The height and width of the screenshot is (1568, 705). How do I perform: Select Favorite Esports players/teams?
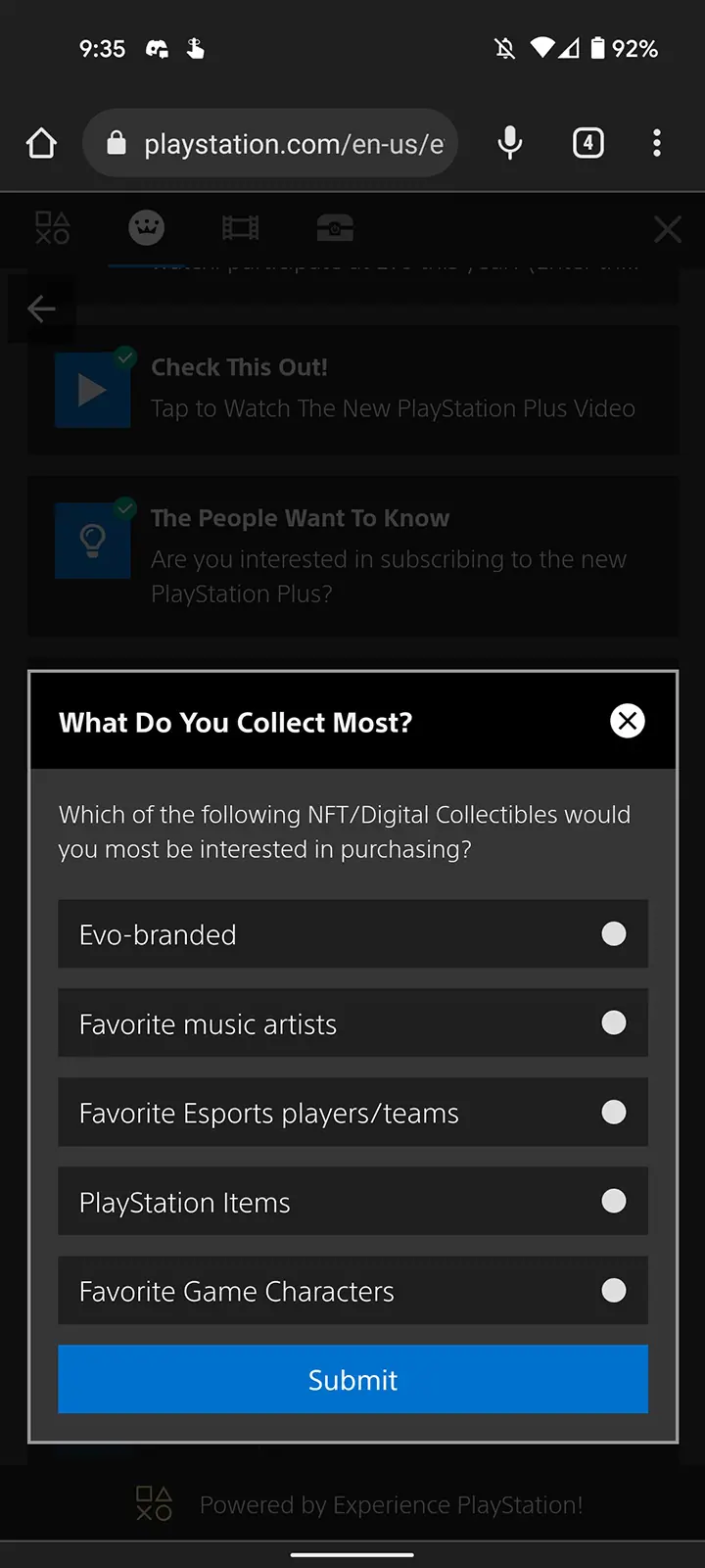point(352,1113)
